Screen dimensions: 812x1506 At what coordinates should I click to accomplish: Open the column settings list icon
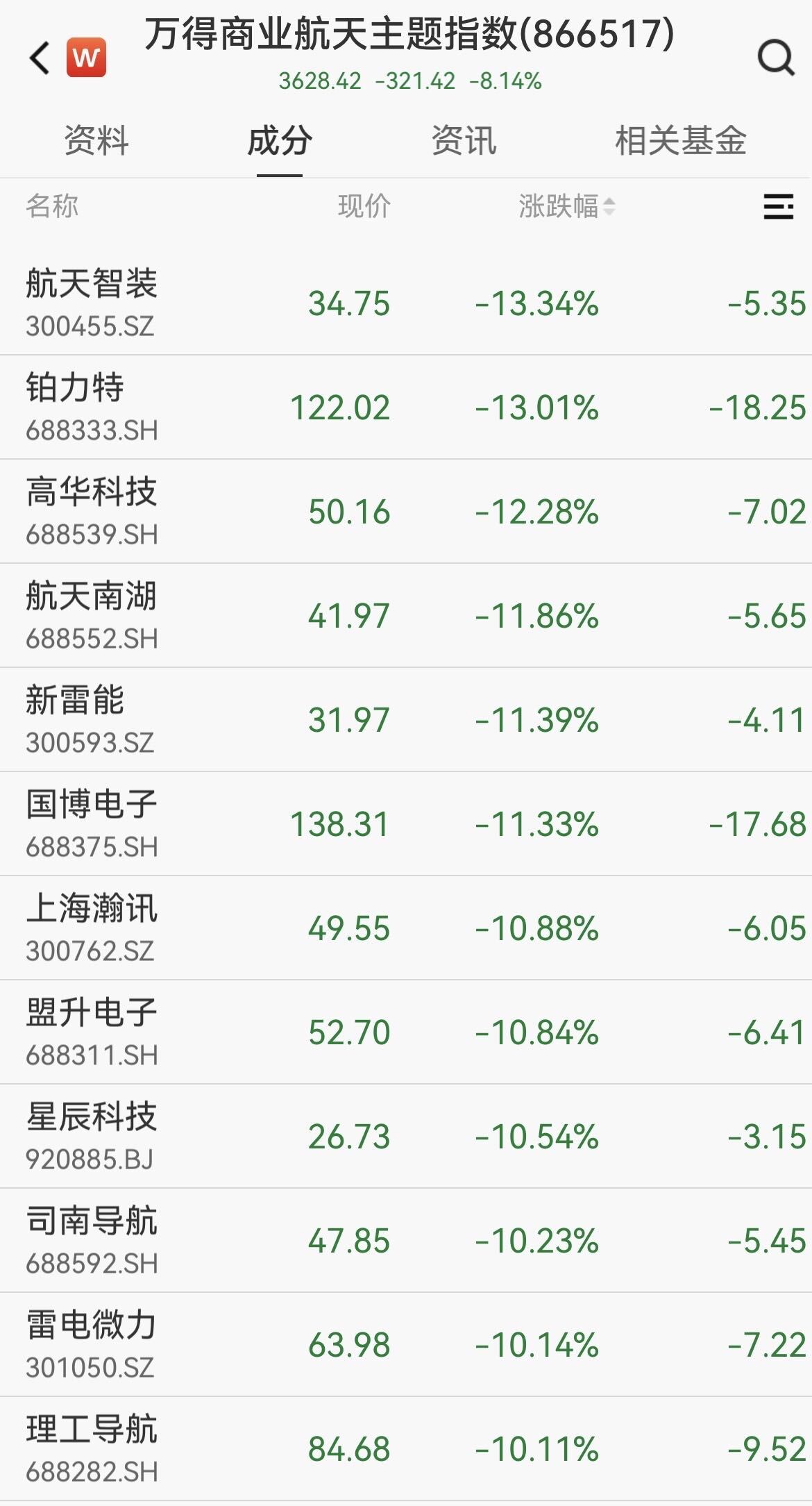coord(777,206)
